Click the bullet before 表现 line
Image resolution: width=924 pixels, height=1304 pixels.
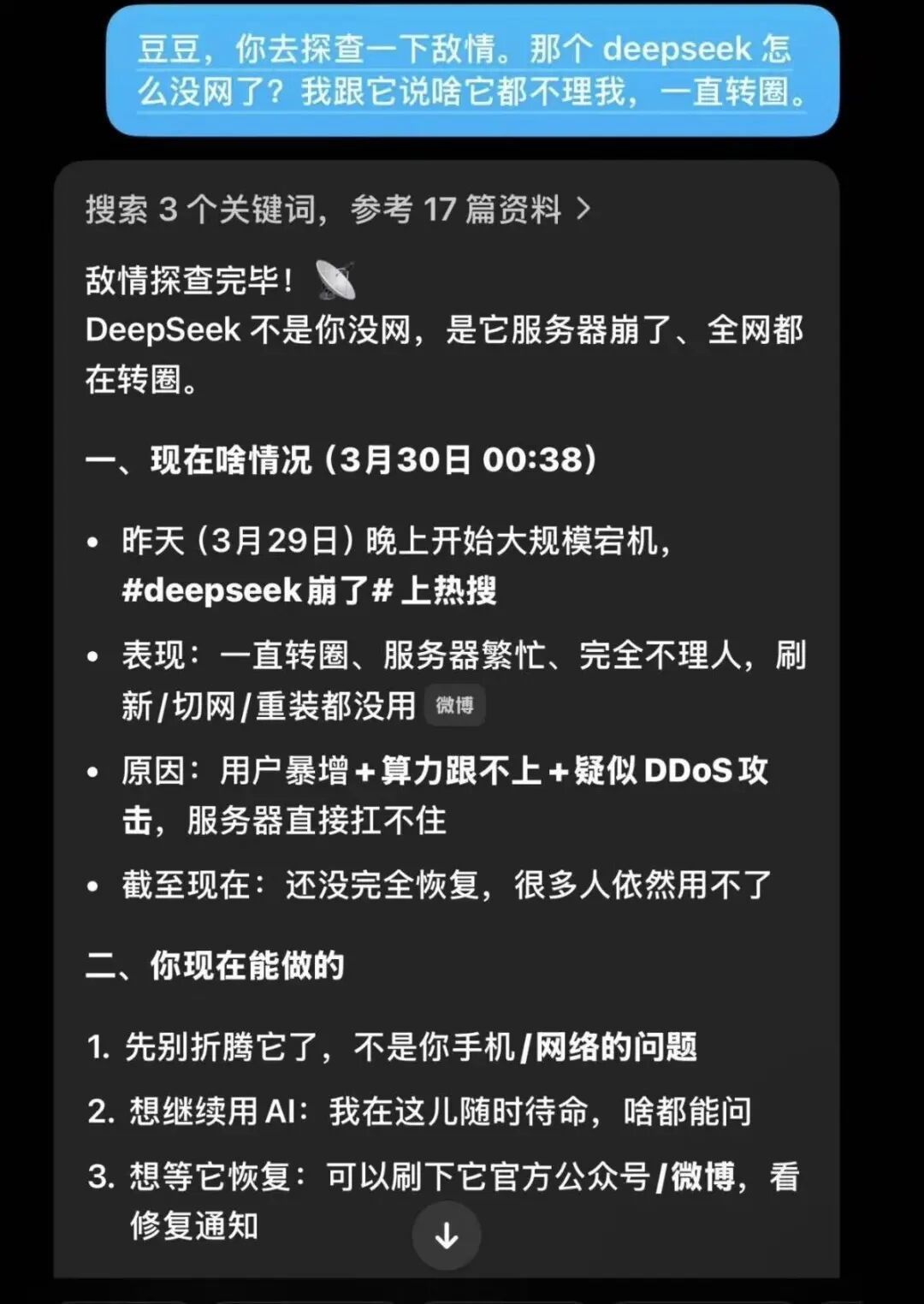(x=94, y=654)
